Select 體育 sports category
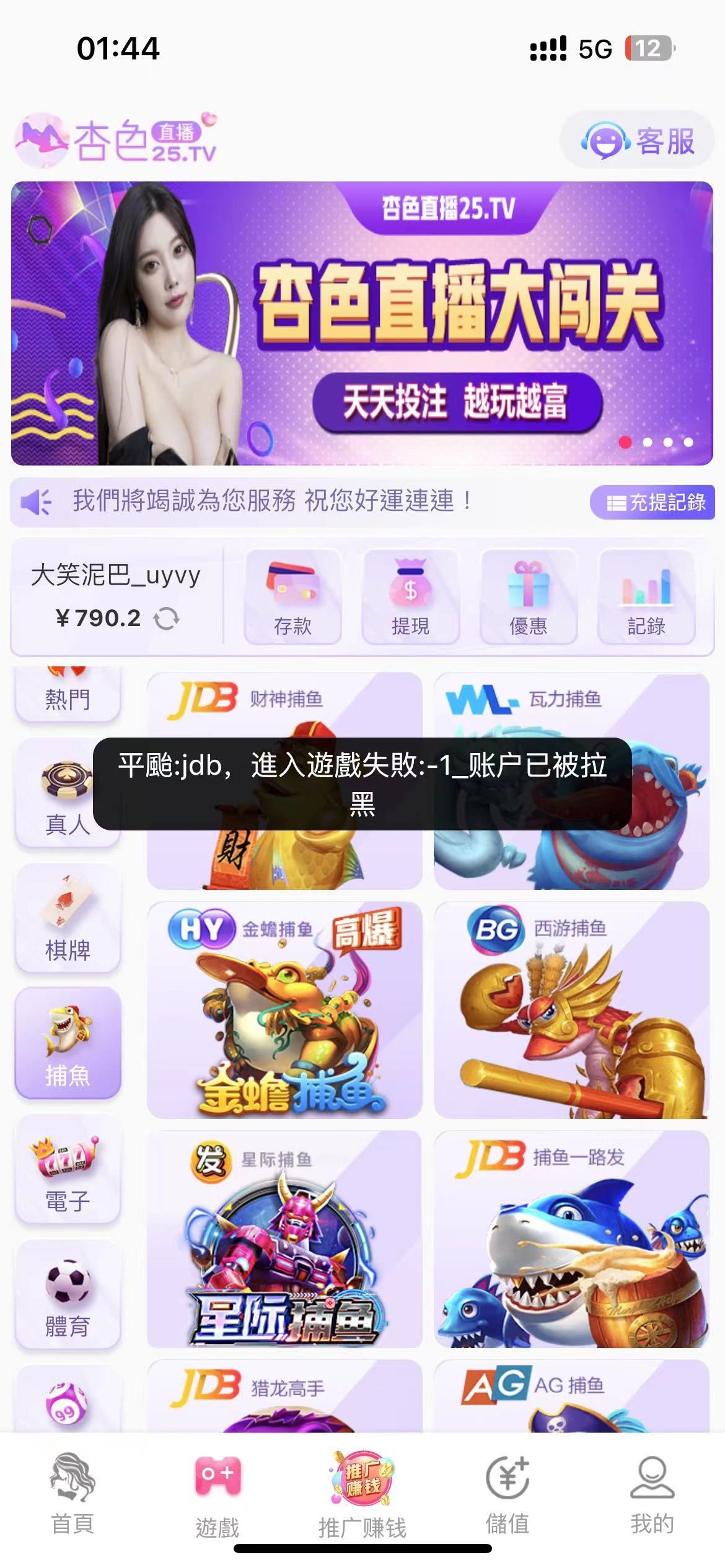The width and height of the screenshot is (725, 1568). (67, 1294)
